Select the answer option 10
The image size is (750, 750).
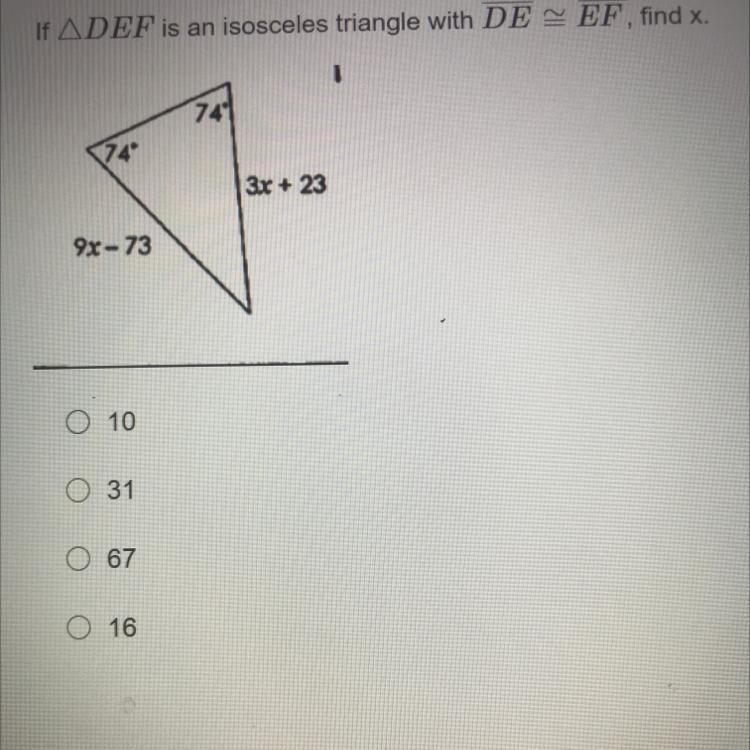pyautogui.click(x=78, y=422)
